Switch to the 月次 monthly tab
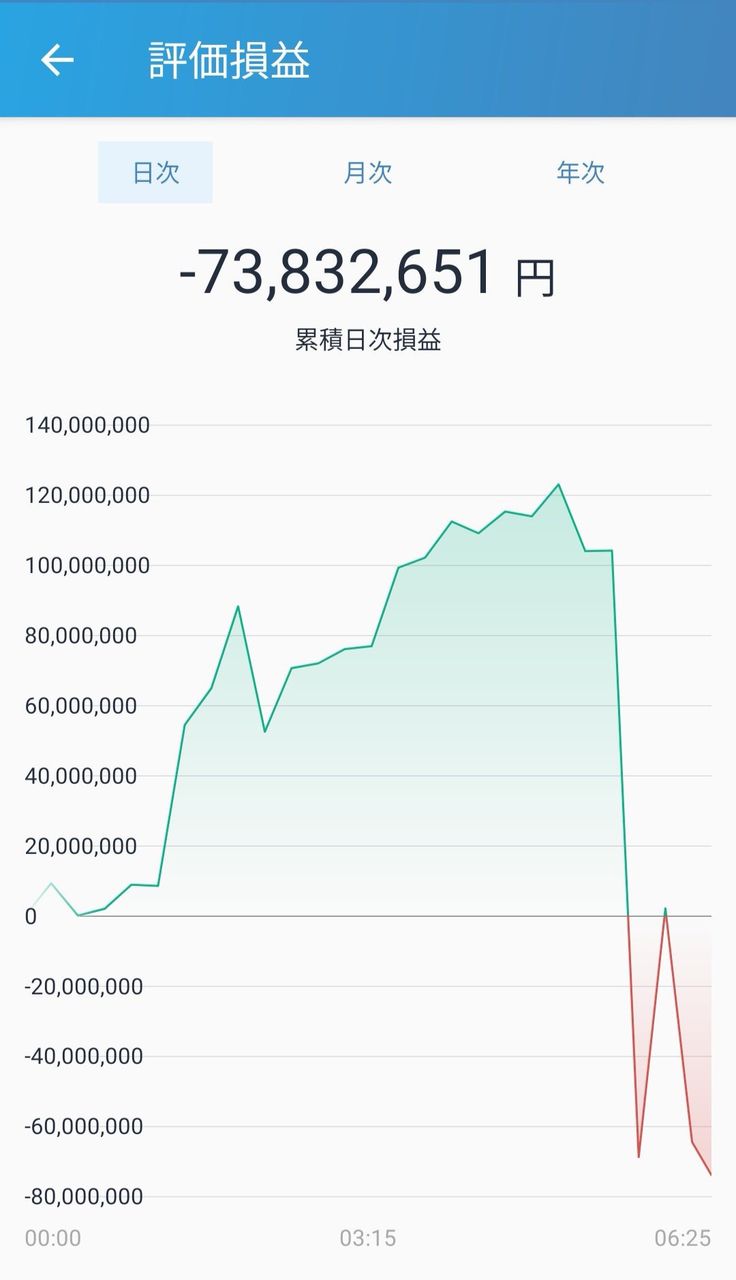Viewport: 736px width, 1280px height. [368, 173]
